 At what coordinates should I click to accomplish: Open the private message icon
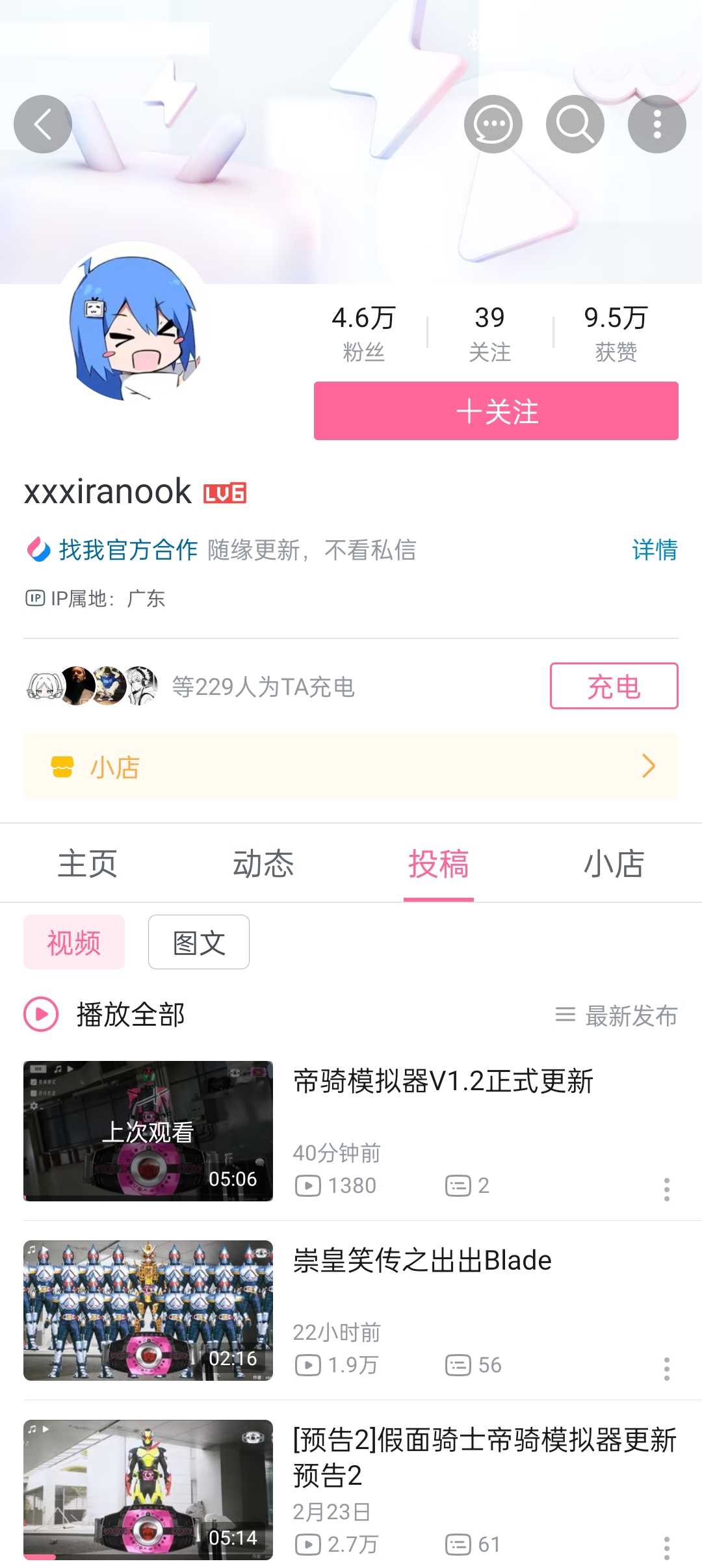tap(493, 124)
